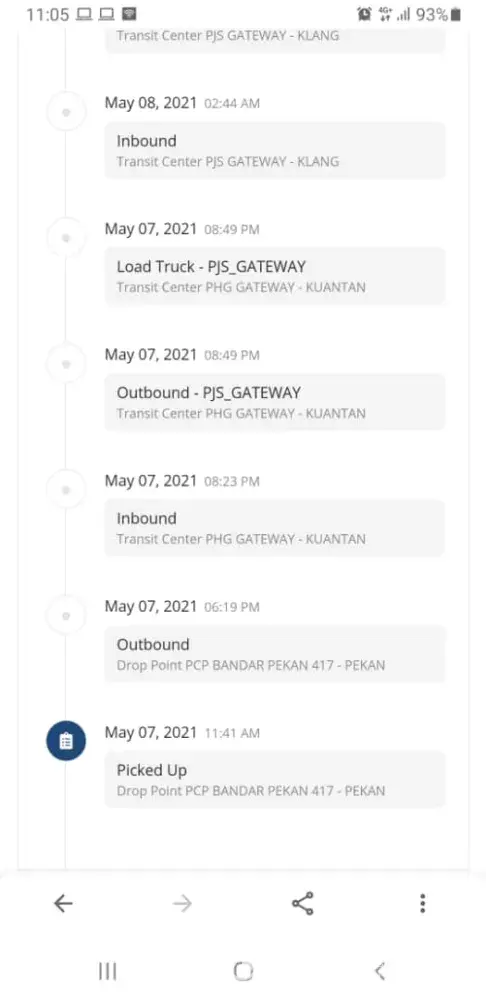486x1000 pixels.
Task: Share this tracking page
Action: 302,903
